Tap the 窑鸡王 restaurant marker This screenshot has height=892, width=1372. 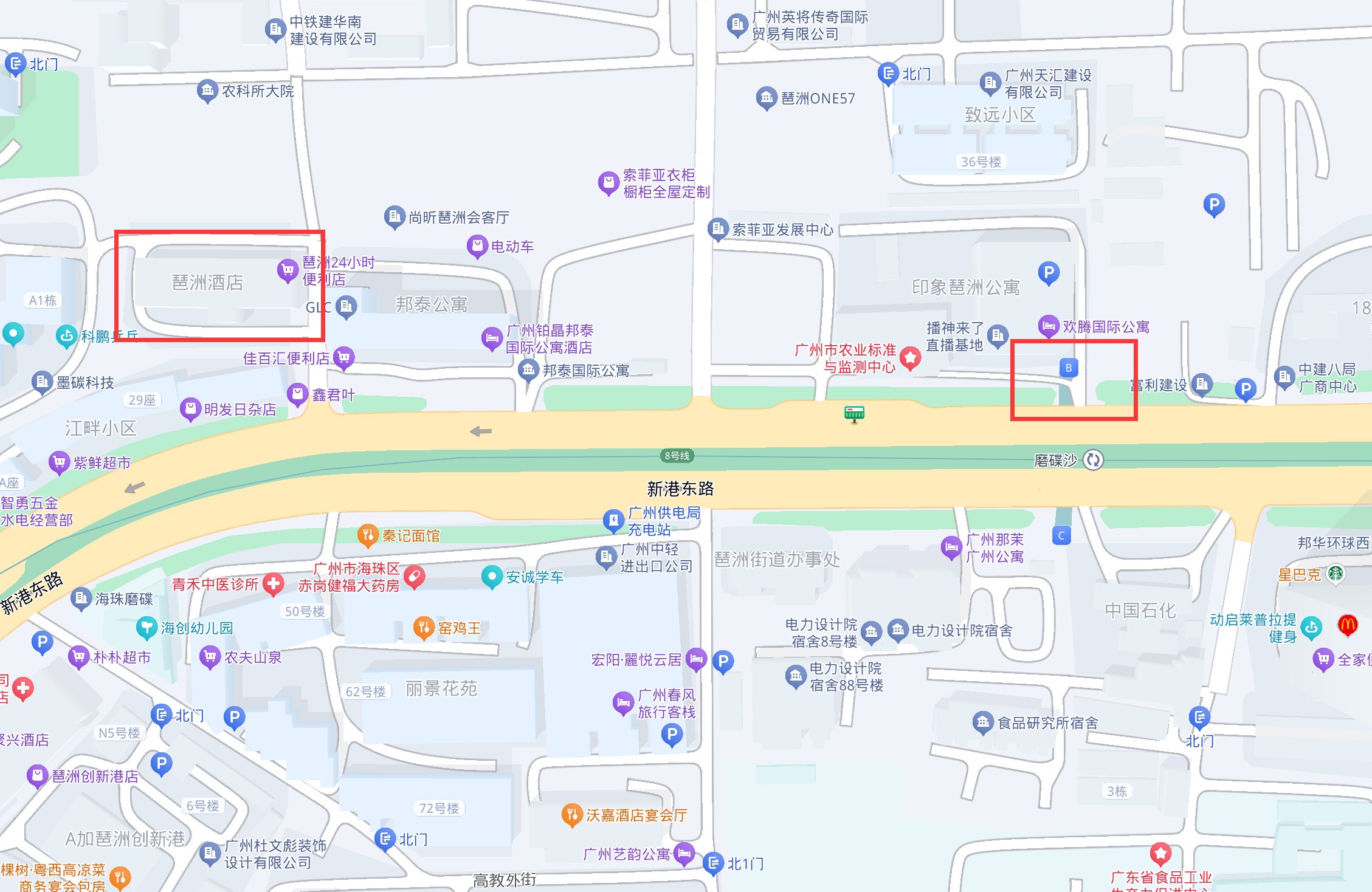coord(423,627)
